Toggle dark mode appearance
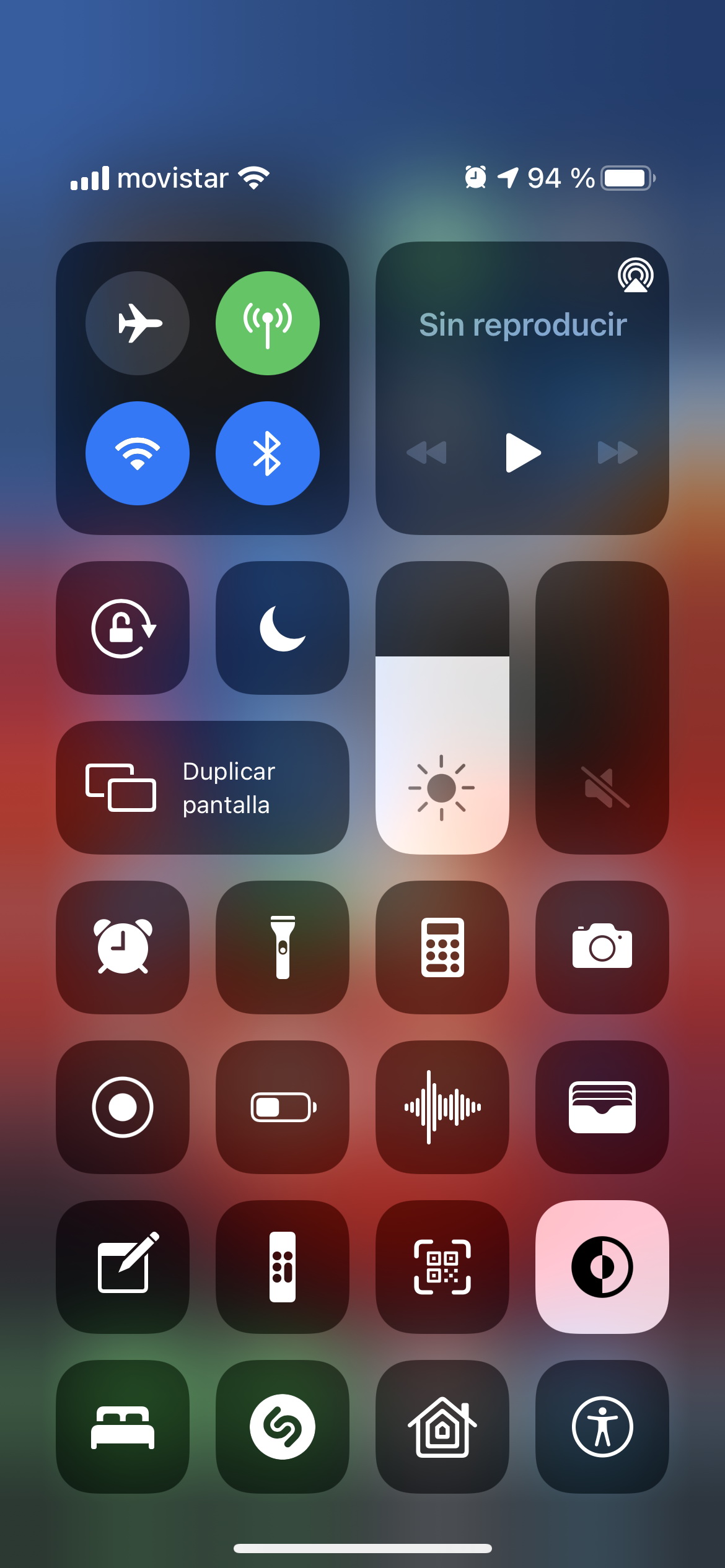Viewport: 725px width, 1568px height. tap(602, 1267)
